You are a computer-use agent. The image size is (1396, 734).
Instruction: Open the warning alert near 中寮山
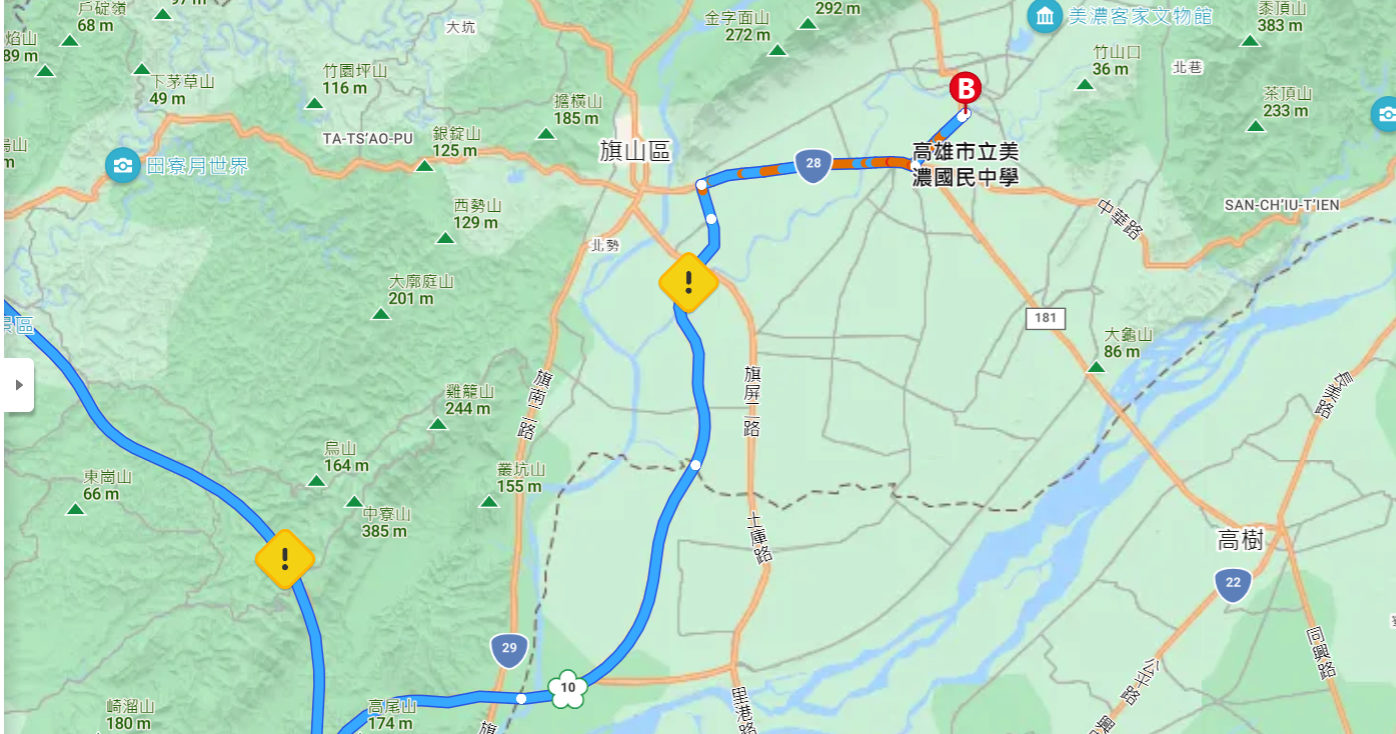(285, 559)
